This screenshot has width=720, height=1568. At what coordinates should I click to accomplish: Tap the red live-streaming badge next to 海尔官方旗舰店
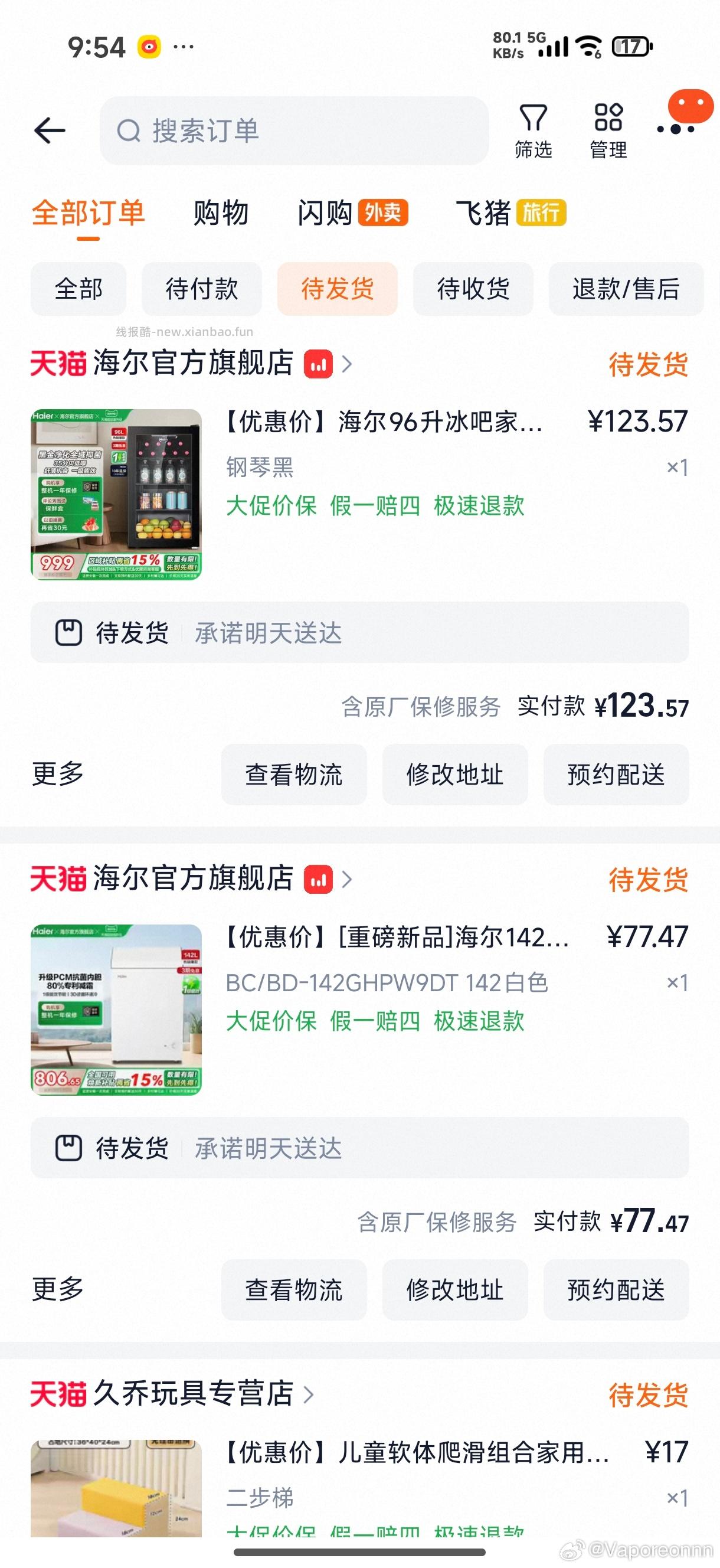pyautogui.click(x=318, y=364)
